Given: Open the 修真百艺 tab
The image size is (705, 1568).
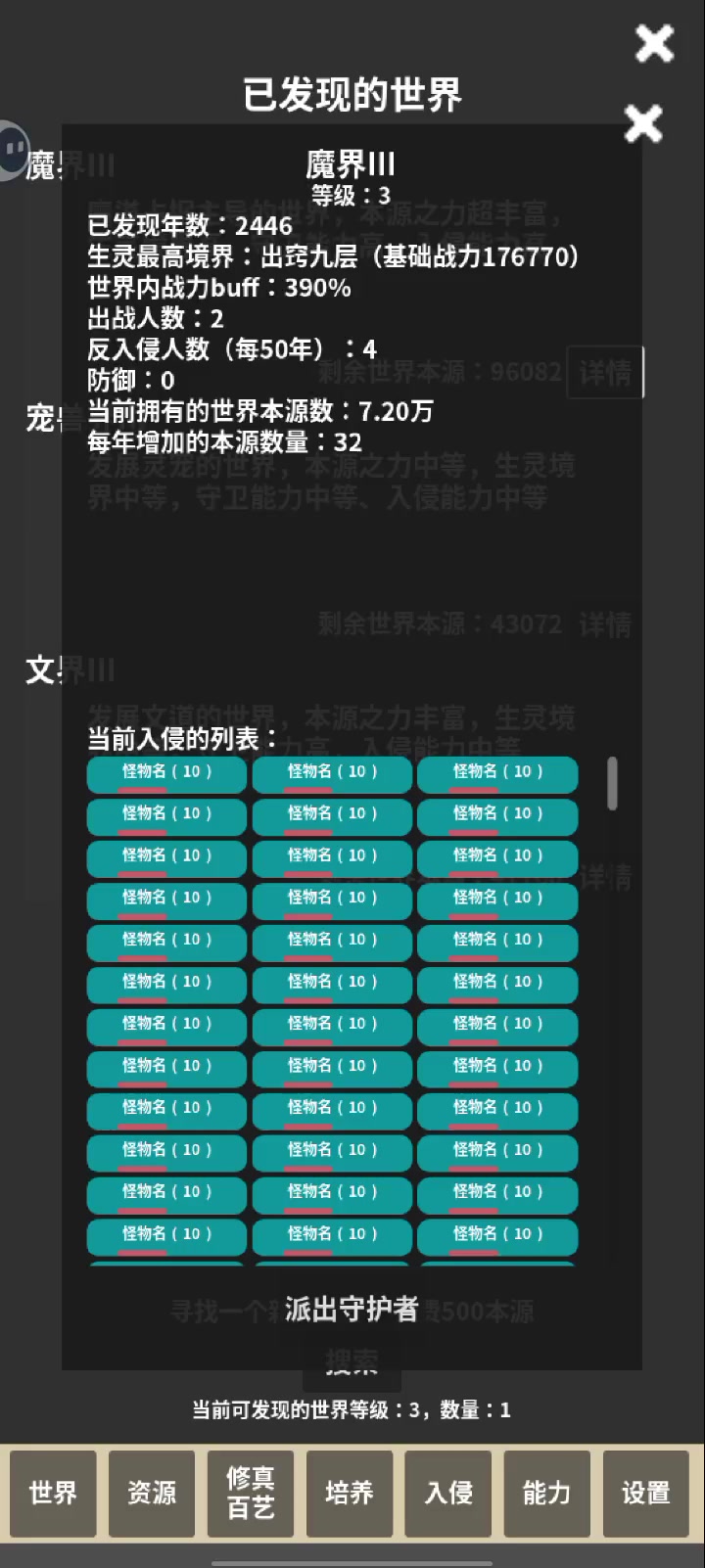Looking at the screenshot, I should [251, 1494].
